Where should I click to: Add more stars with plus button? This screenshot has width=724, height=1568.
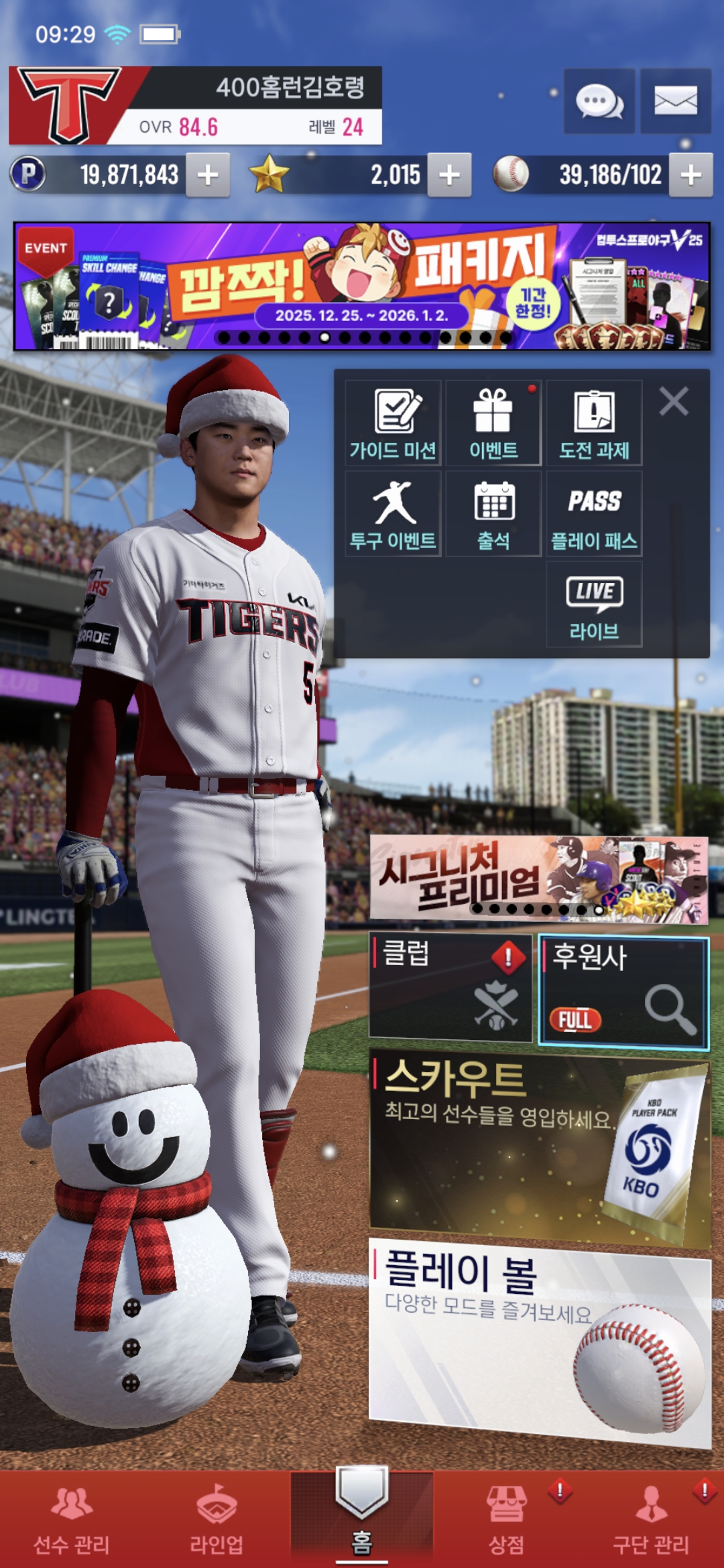[x=449, y=175]
